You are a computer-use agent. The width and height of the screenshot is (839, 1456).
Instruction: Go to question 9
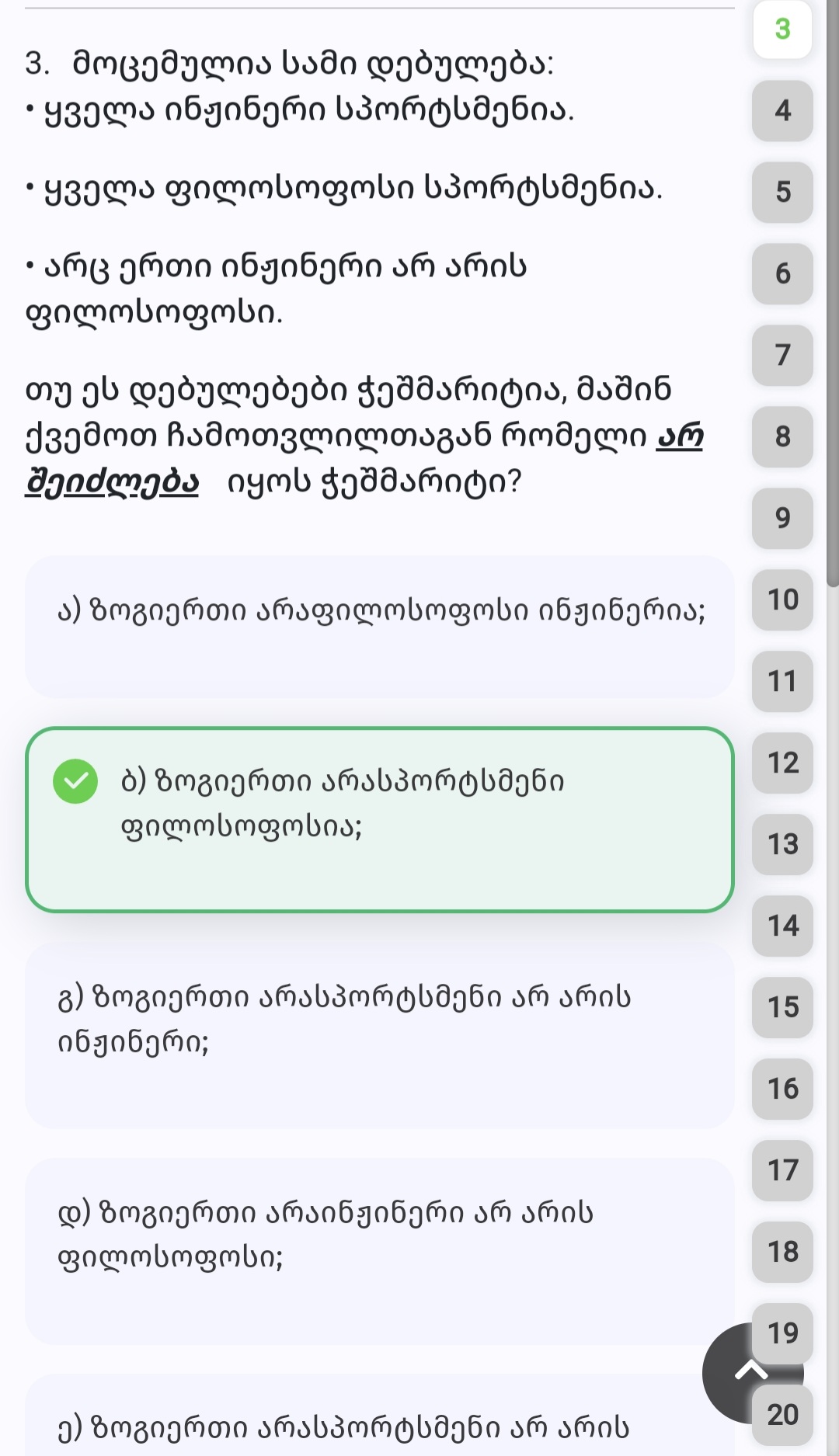click(782, 518)
